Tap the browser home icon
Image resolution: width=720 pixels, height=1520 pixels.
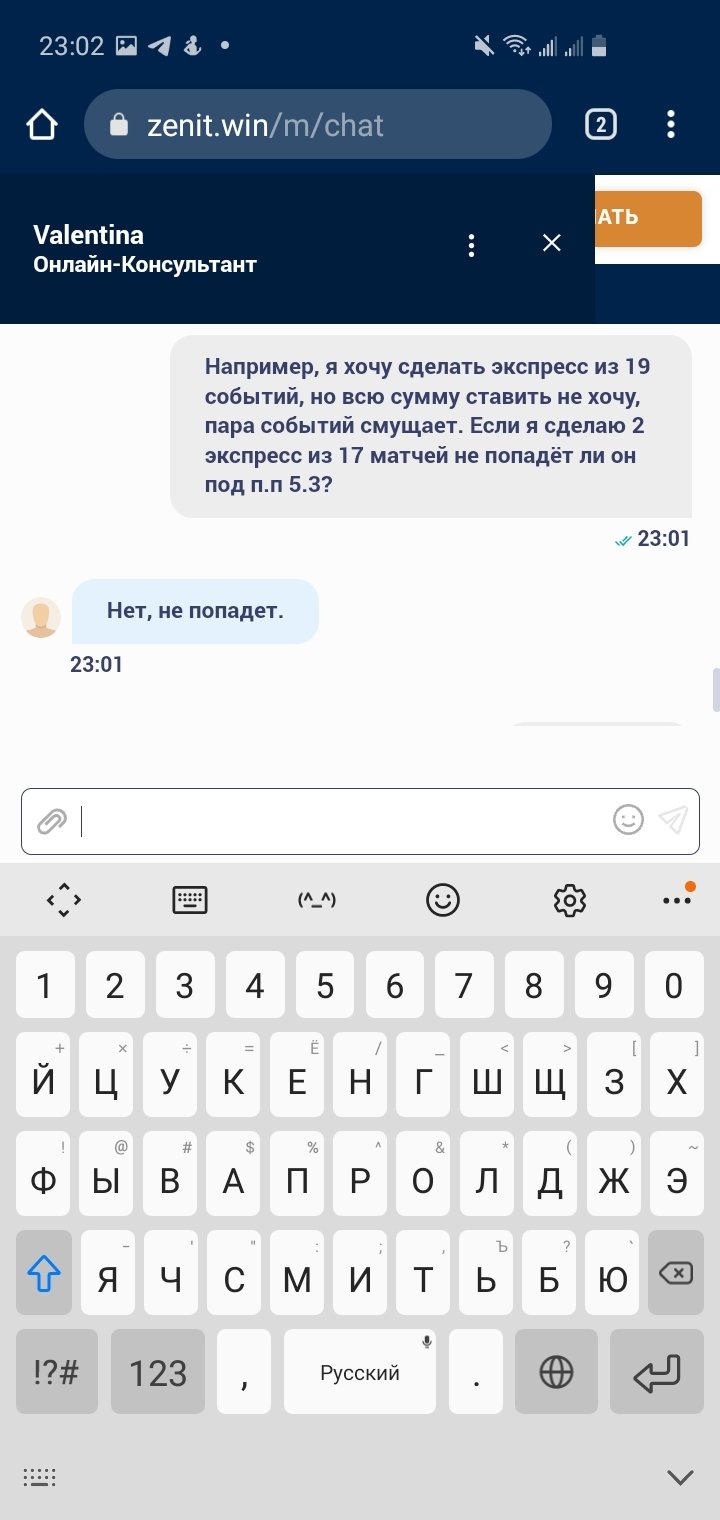tap(42, 126)
